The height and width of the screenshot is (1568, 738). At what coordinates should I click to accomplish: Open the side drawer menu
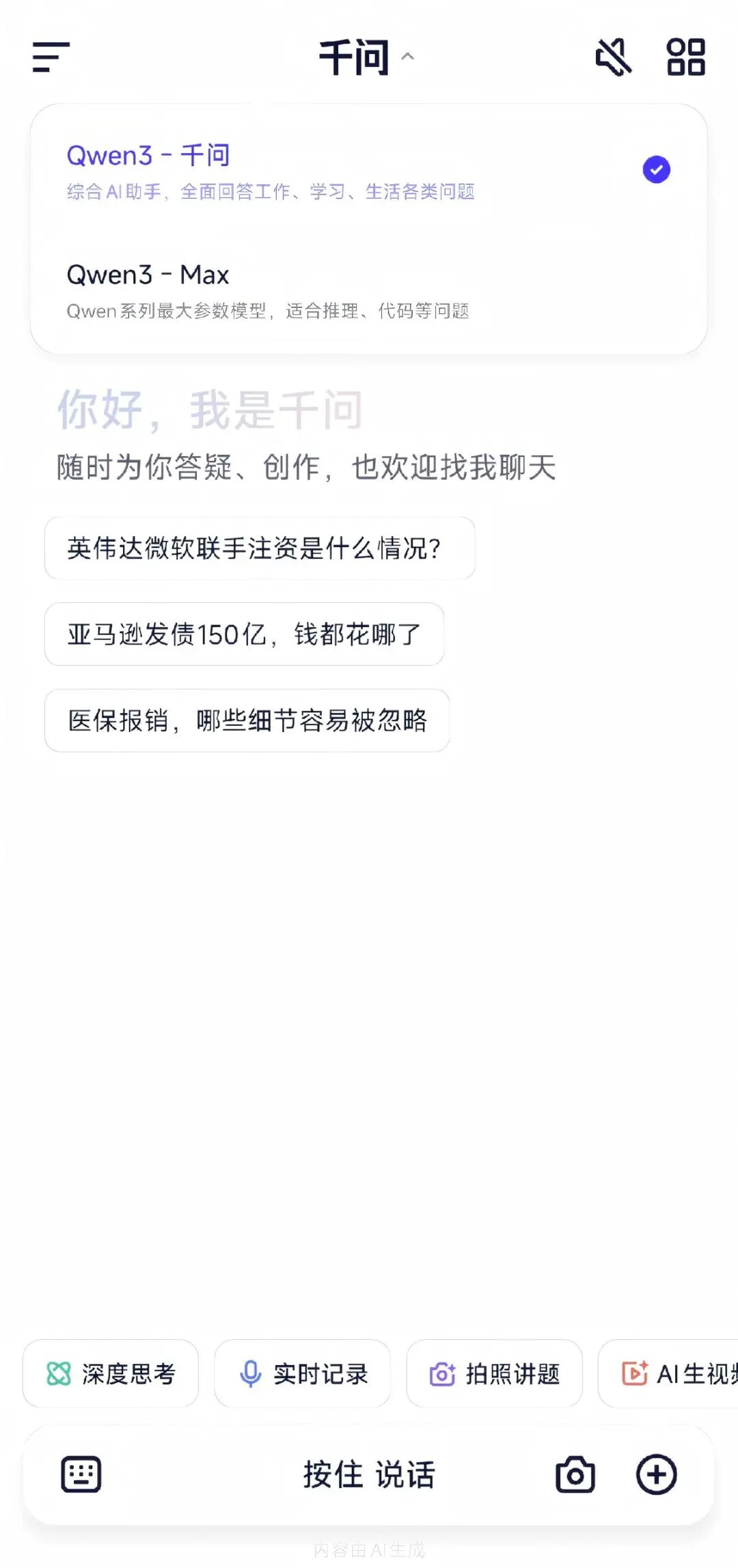click(x=51, y=57)
